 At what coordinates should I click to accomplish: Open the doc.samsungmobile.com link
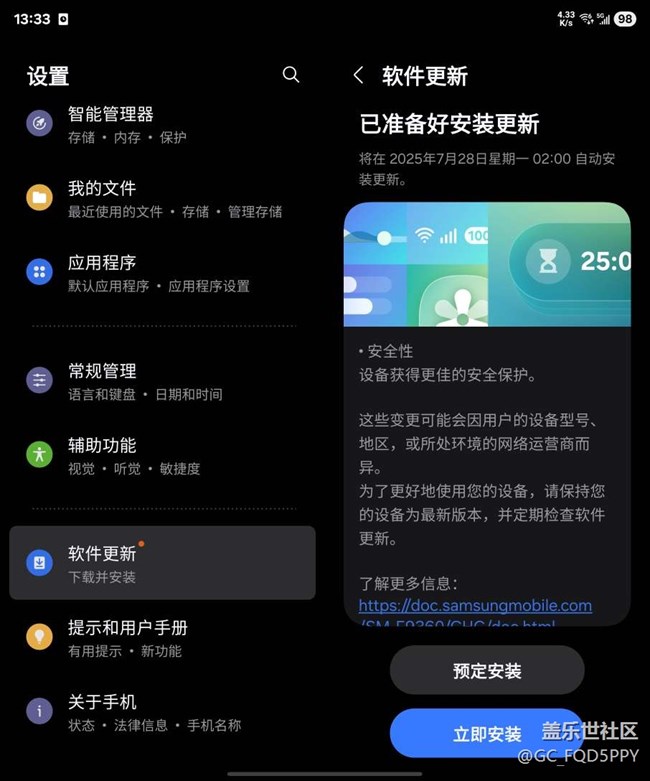(x=475, y=606)
